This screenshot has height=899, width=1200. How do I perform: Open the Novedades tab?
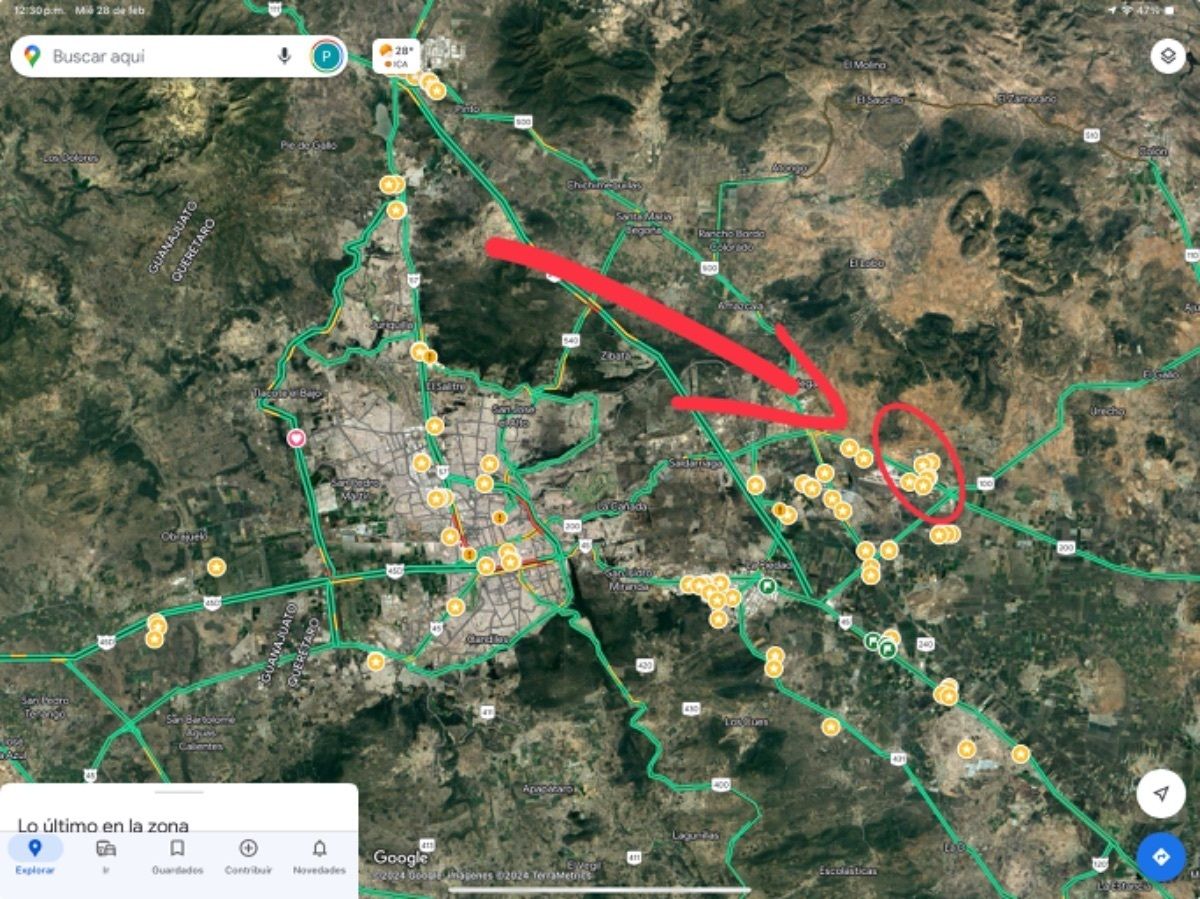point(319,856)
